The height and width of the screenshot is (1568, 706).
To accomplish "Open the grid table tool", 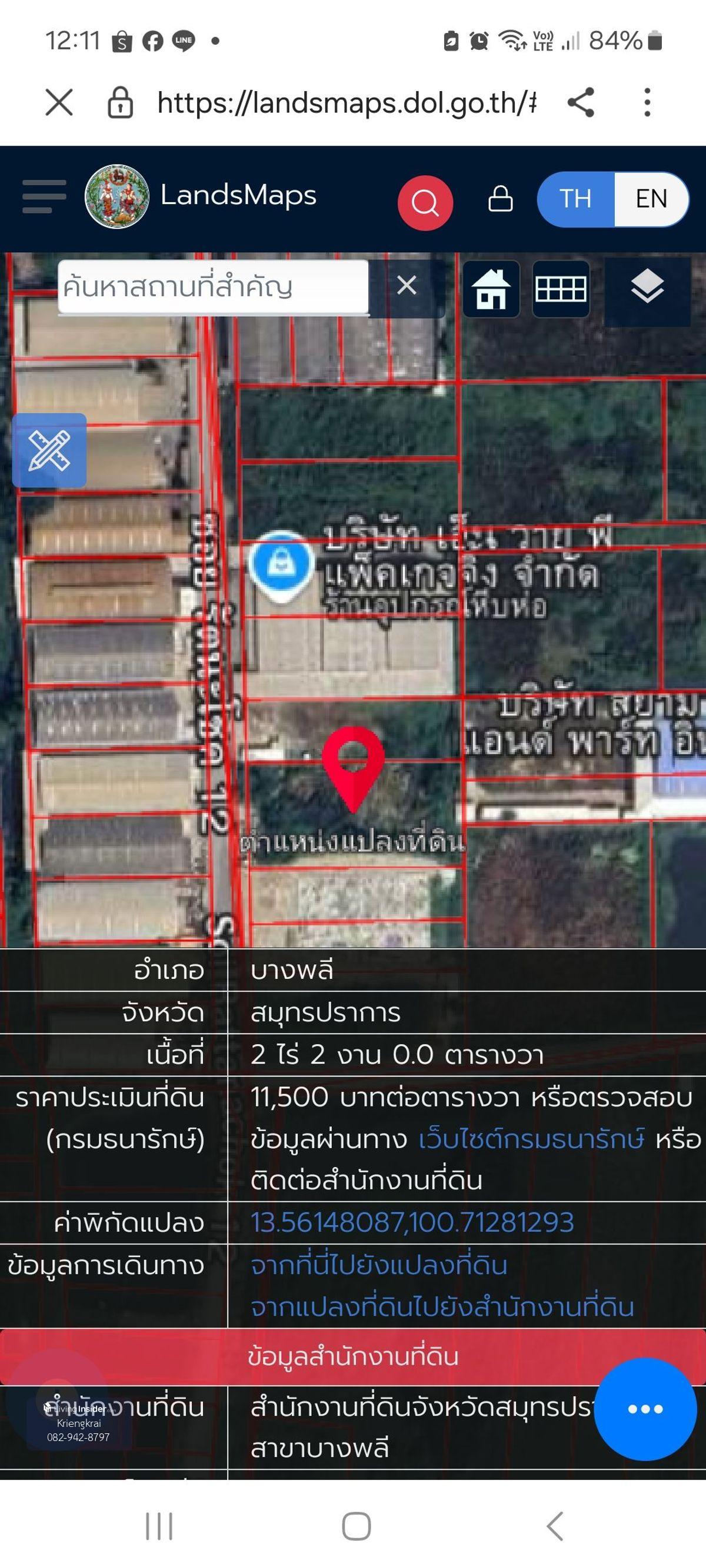I will [561, 289].
